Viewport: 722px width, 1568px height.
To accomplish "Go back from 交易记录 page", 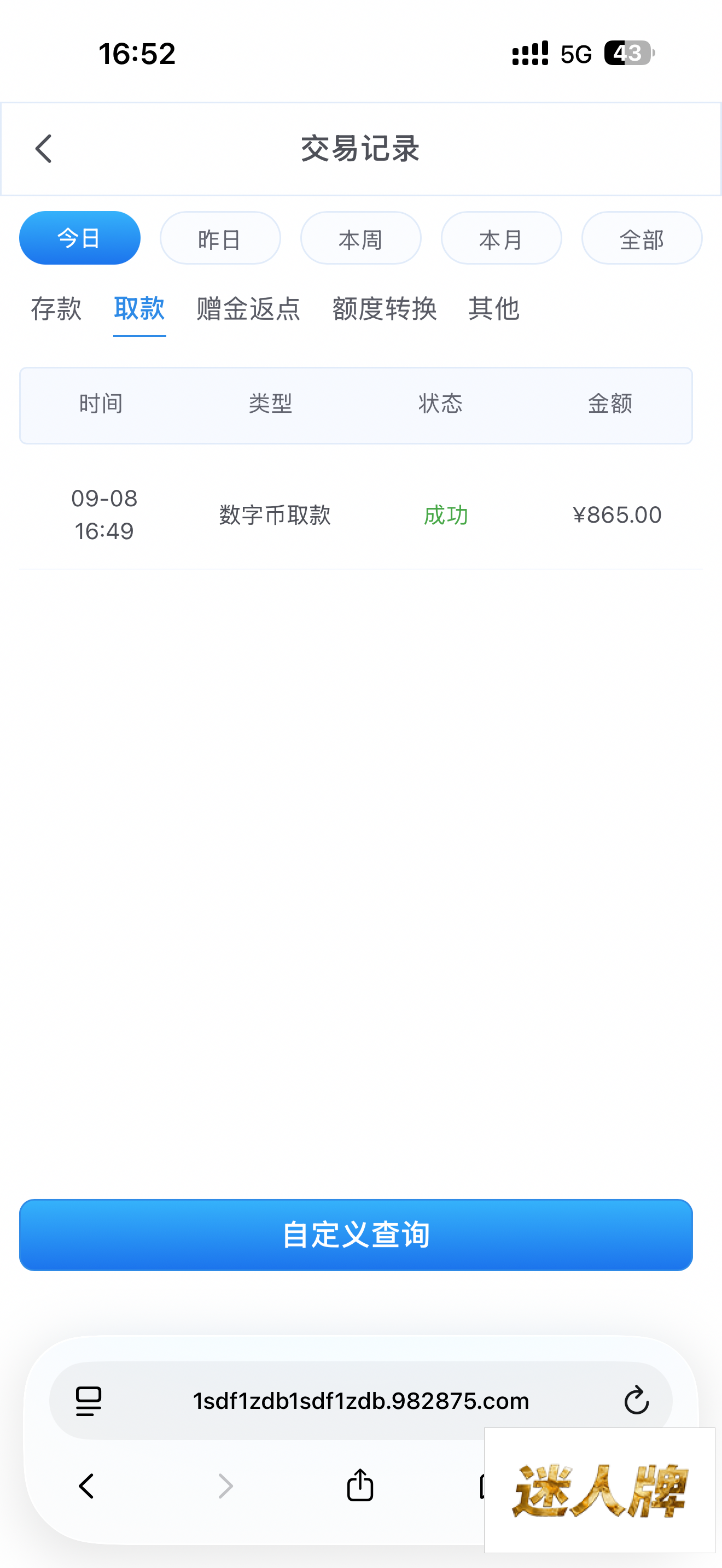I will click(44, 149).
